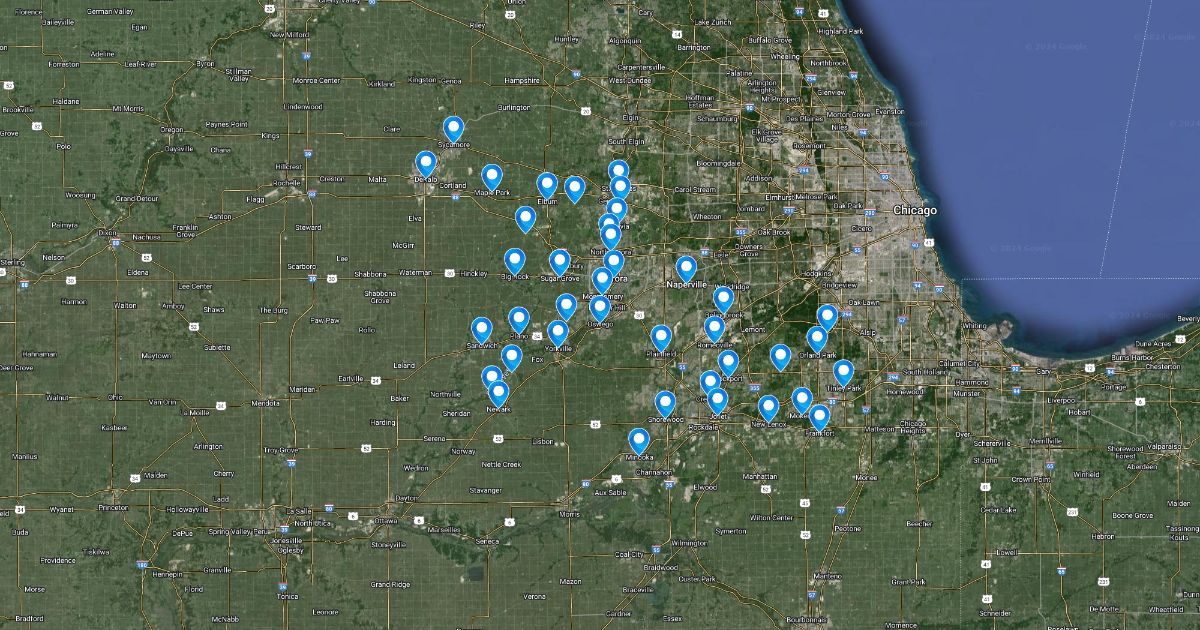Tap the Sandwich map pin
The width and height of the screenshot is (1200, 630).
pos(481,328)
